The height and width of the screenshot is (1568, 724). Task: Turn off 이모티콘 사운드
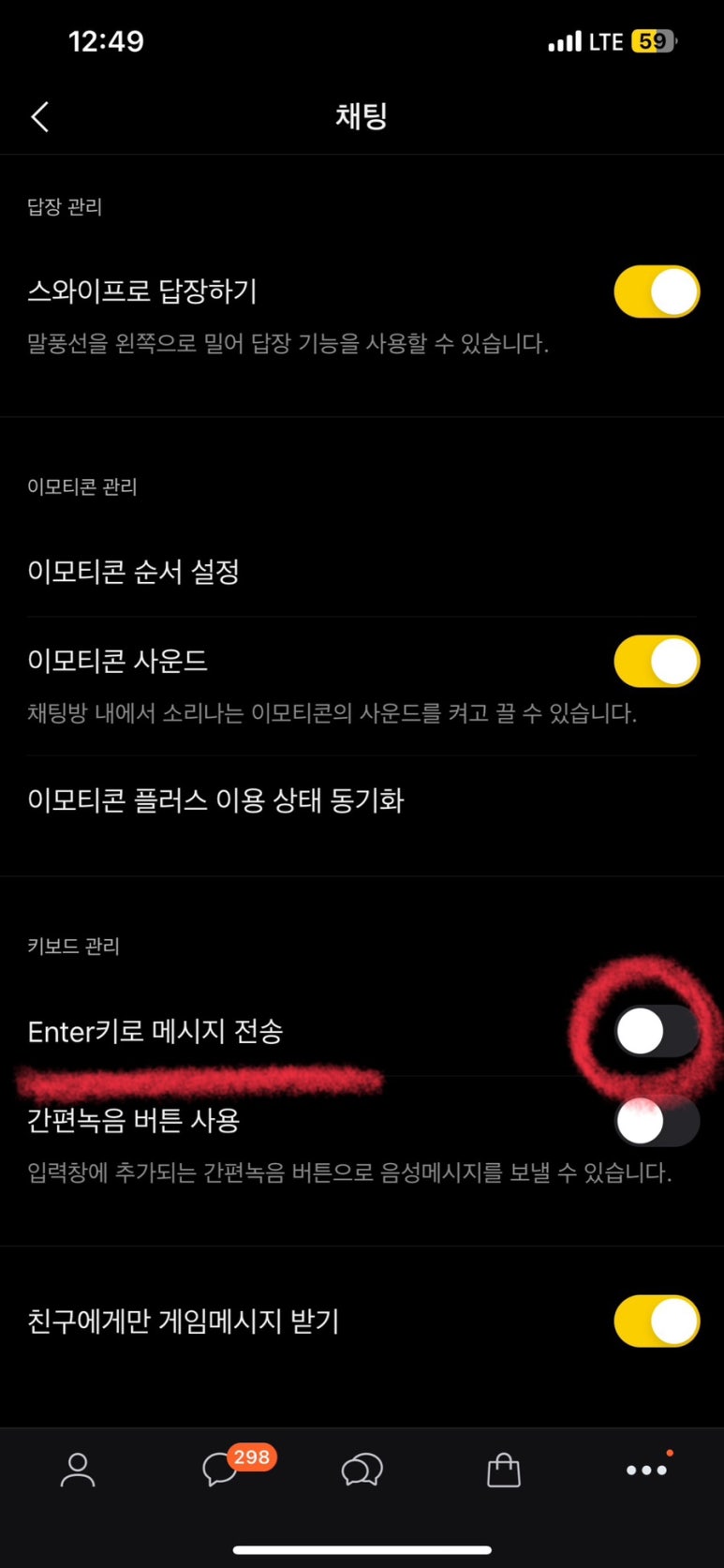[656, 661]
